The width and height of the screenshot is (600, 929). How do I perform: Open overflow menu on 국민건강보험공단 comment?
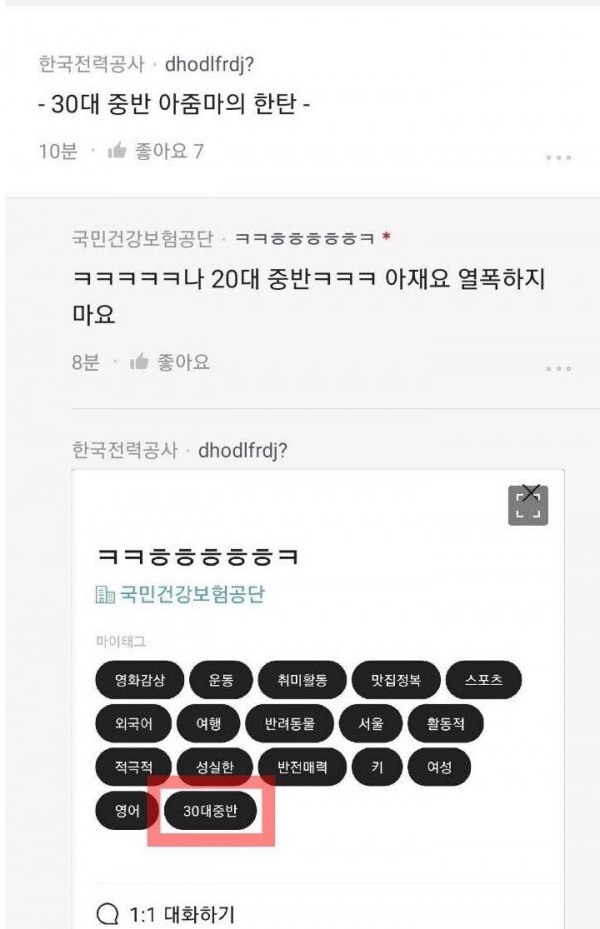(x=558, y=369)
